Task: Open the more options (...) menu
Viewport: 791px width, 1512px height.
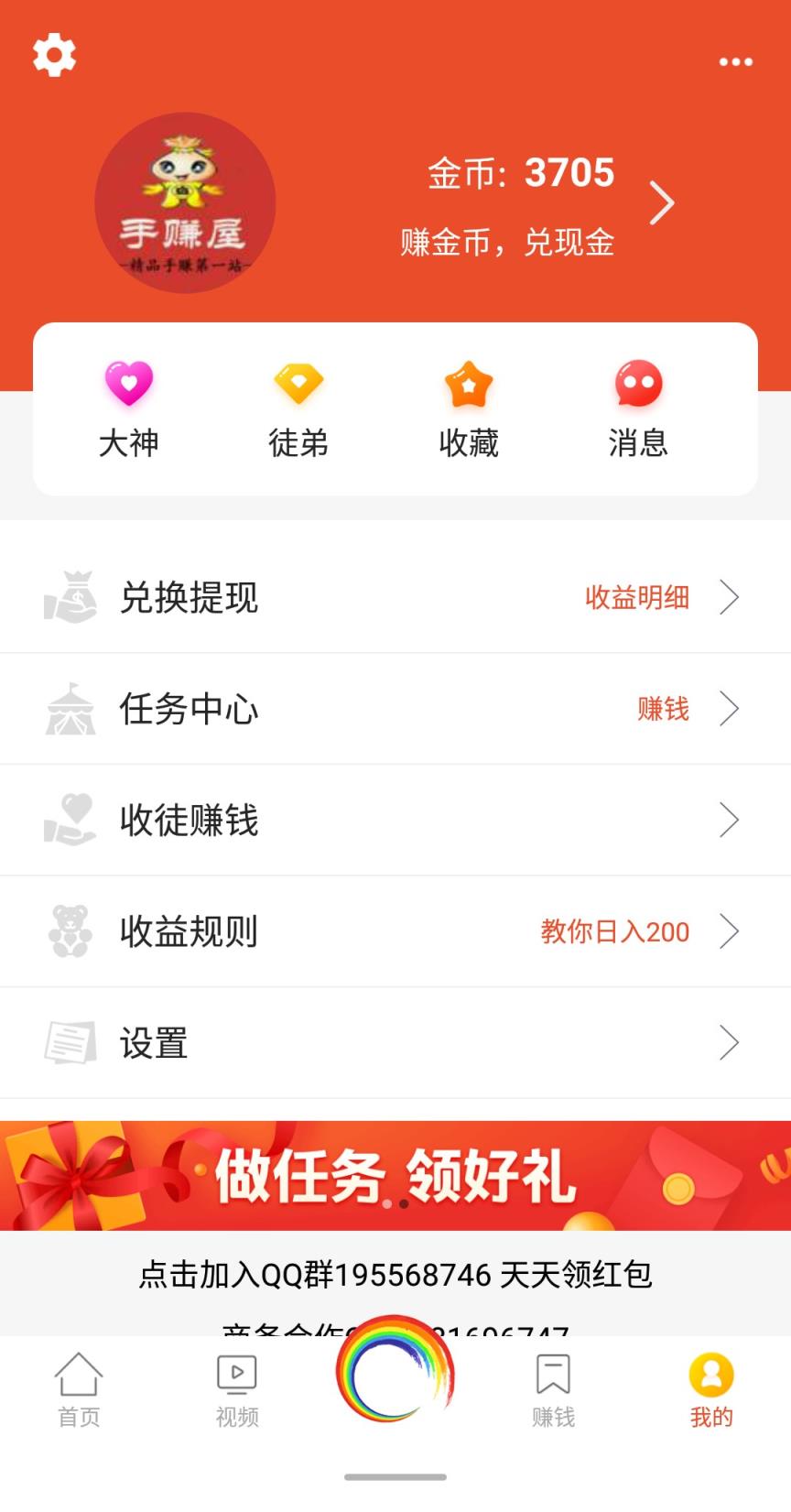Action: click(736, 62)
